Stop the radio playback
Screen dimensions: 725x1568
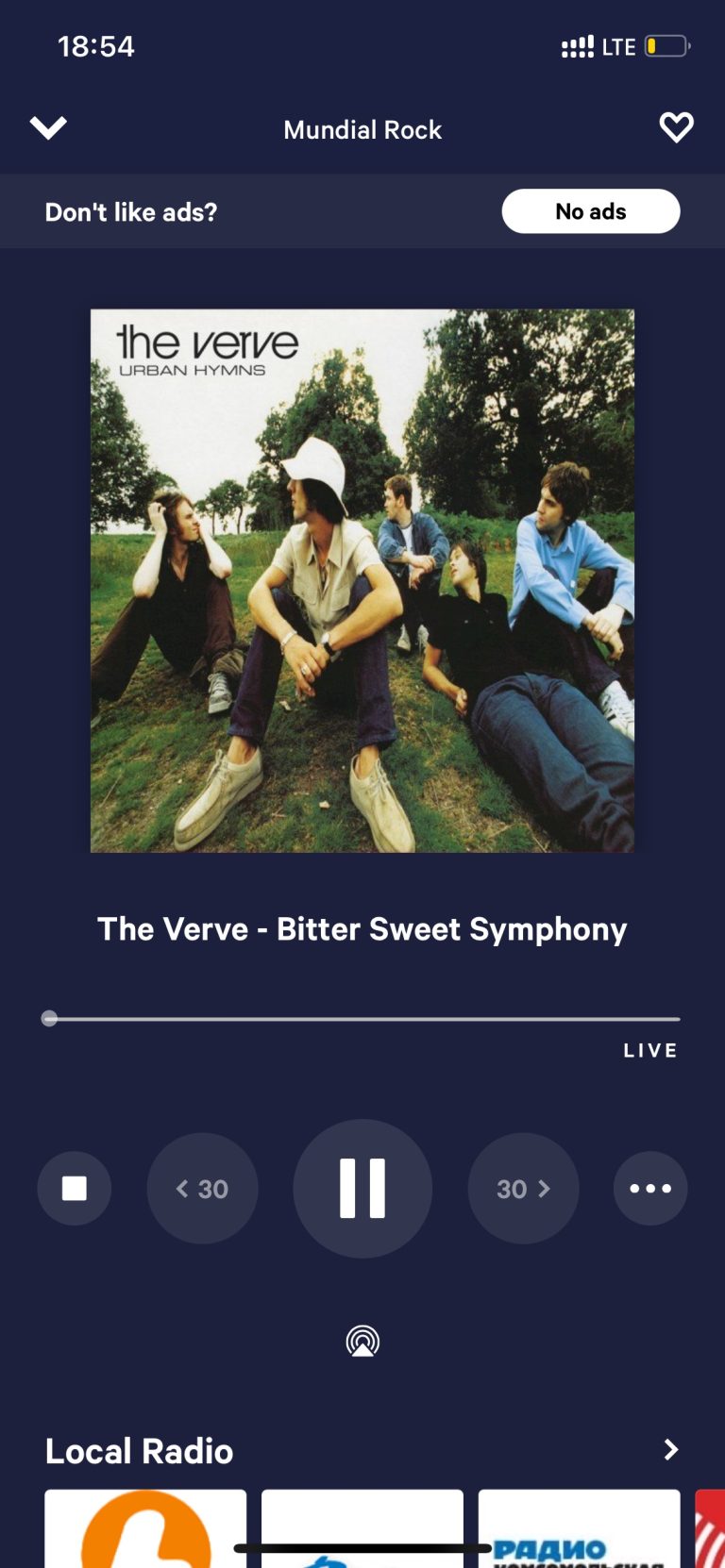74,1189
